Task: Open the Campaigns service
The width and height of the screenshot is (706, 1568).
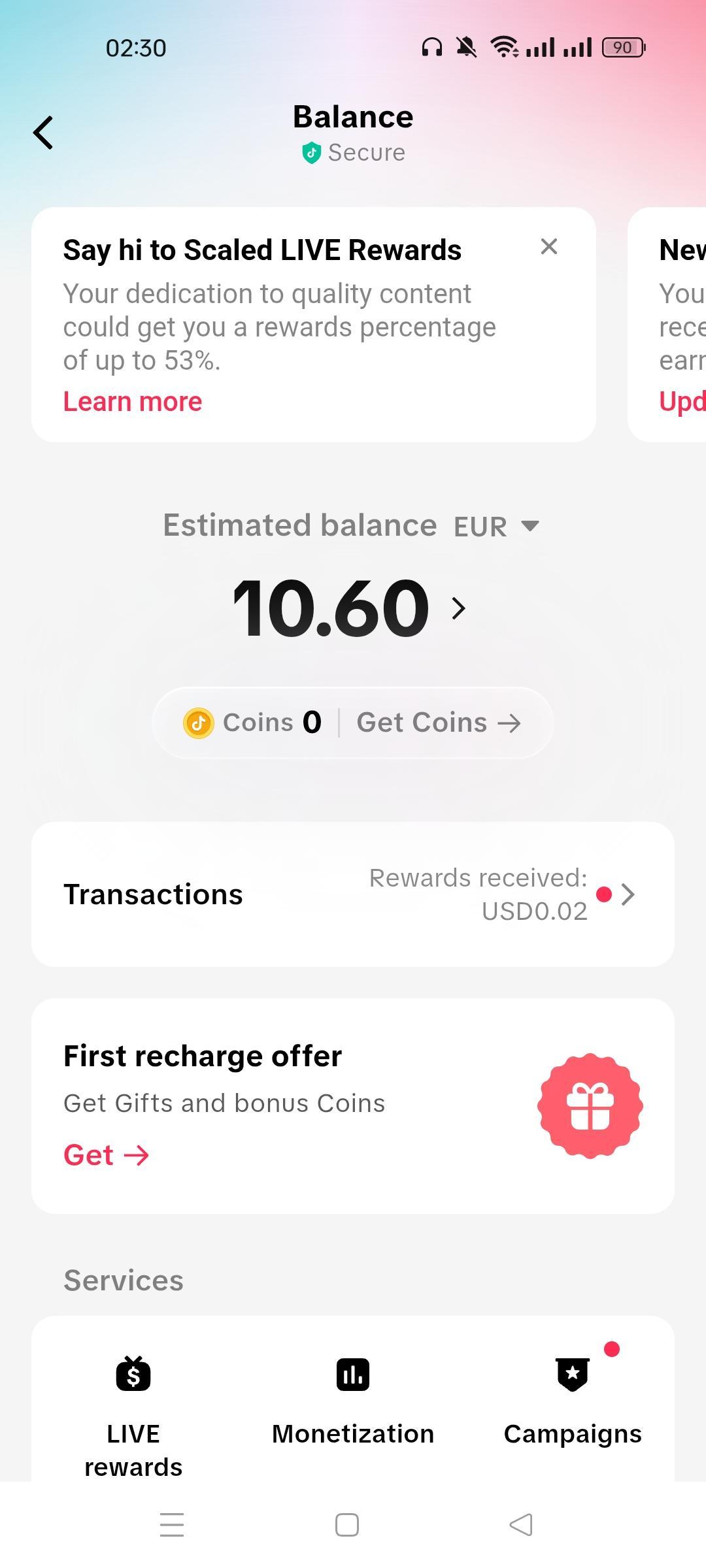Action: [x=573, y=1398]
